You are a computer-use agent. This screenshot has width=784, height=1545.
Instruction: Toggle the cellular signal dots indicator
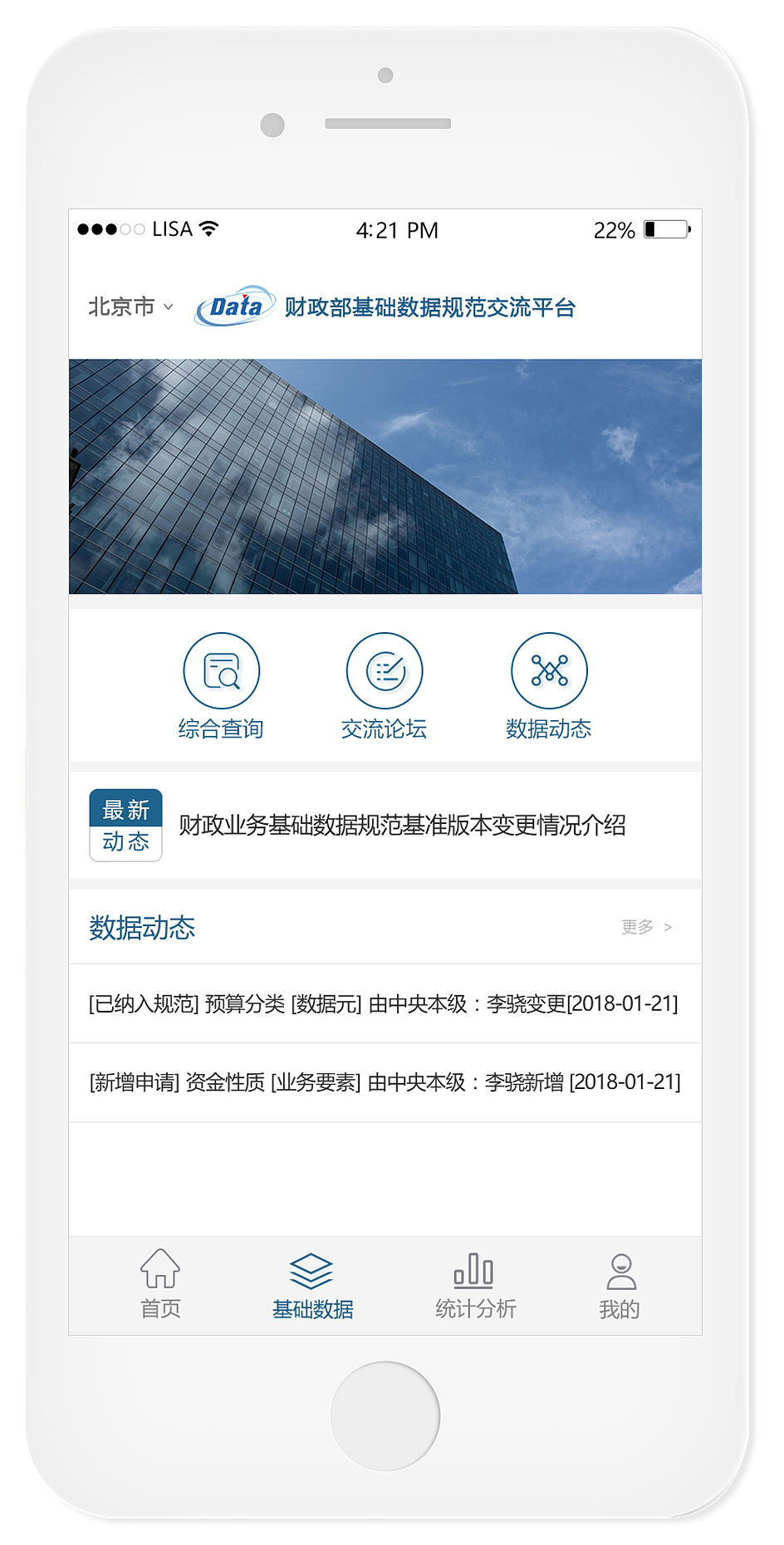pyautogui.click(x=109, y=228)
